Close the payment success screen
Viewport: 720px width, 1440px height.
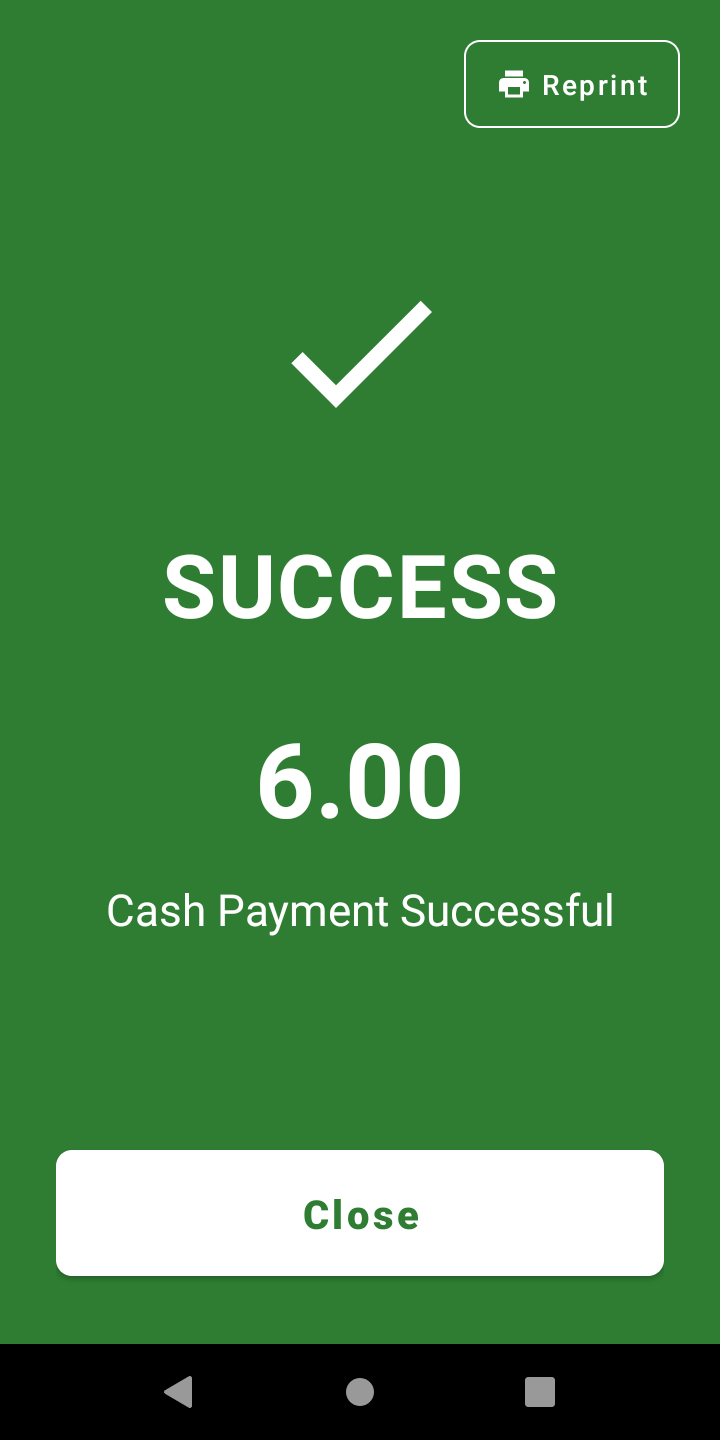click(x=360, y=1213)
